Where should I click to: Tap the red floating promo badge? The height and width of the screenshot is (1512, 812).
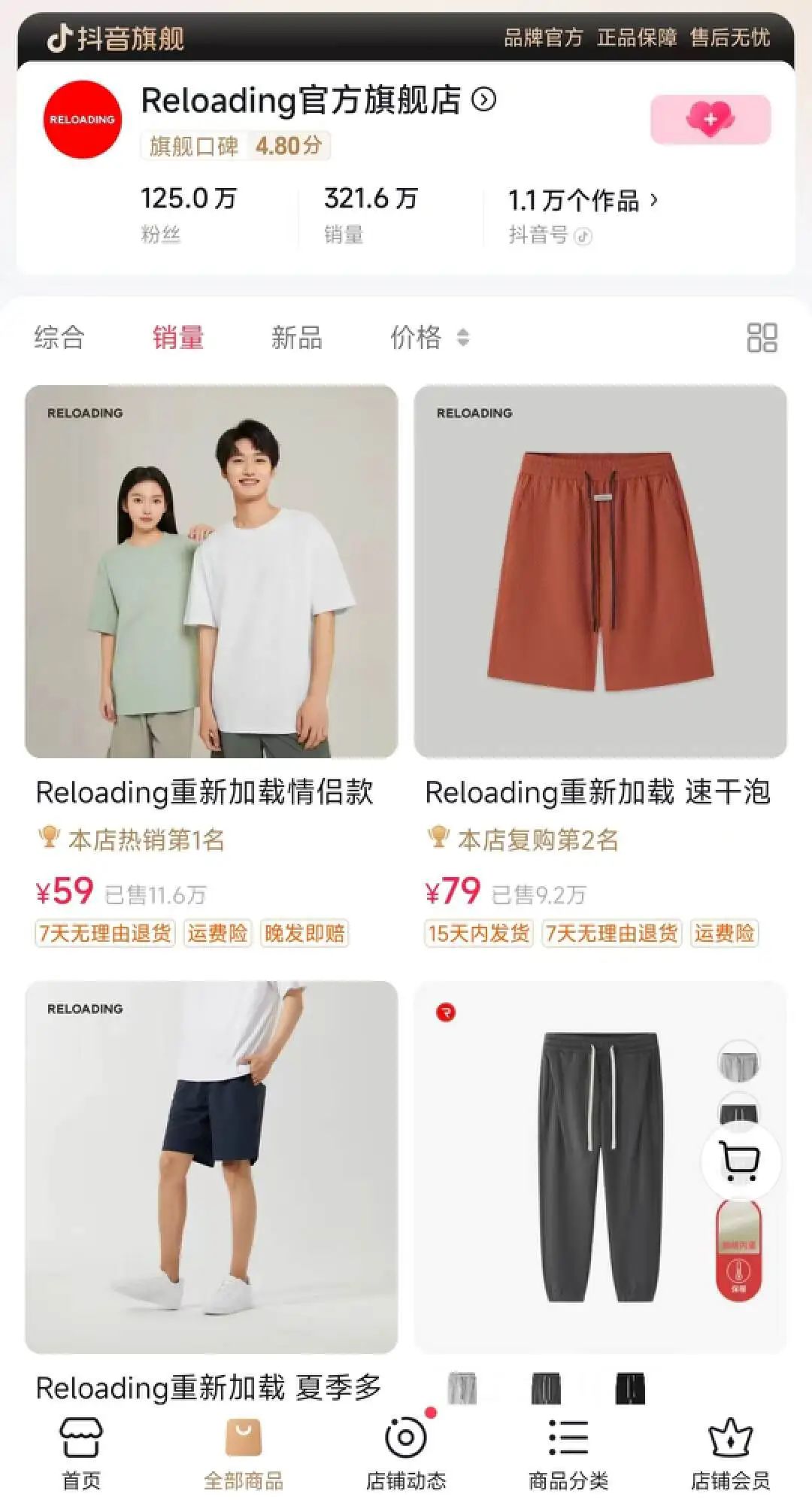pyautogui.click(x=739, y=1249)
